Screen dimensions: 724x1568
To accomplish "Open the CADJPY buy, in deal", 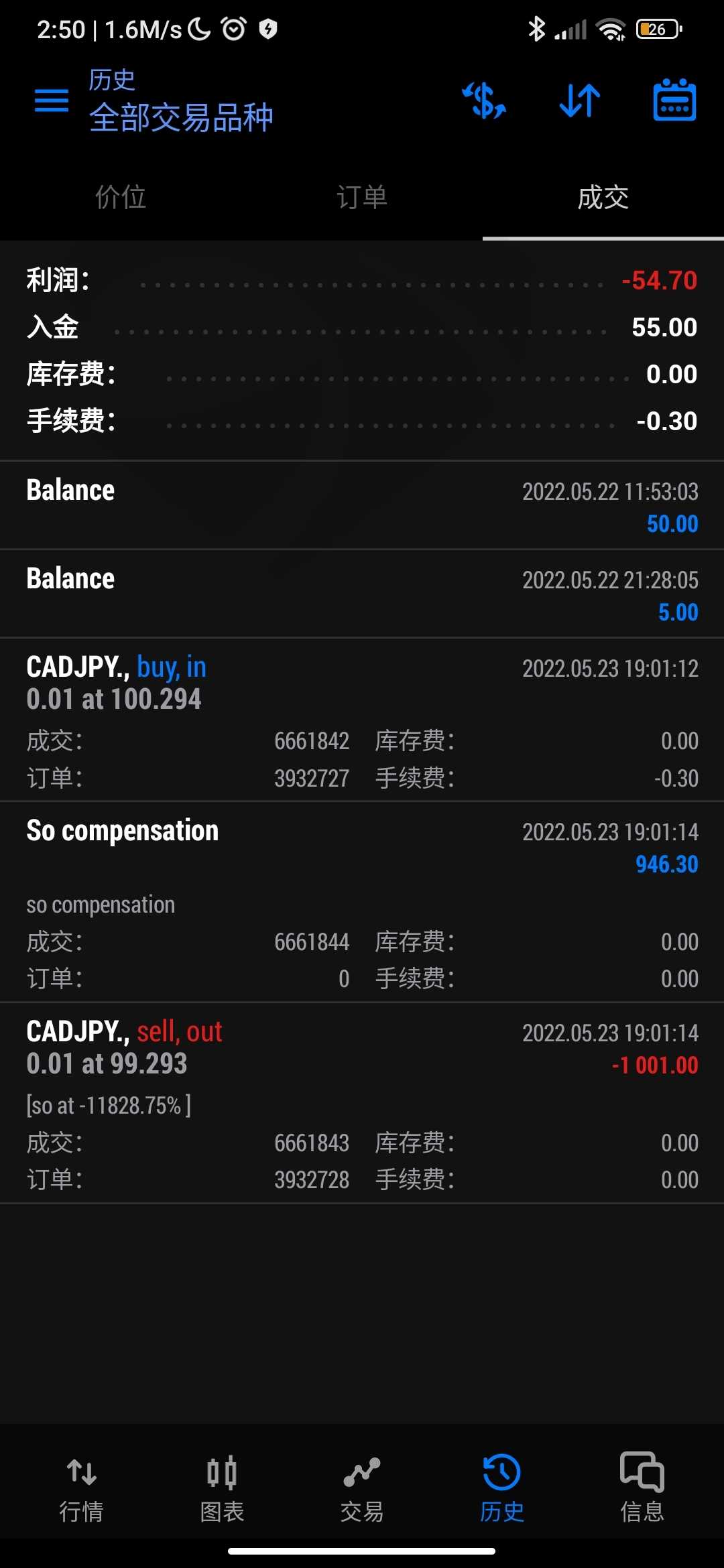I will 362,720.
